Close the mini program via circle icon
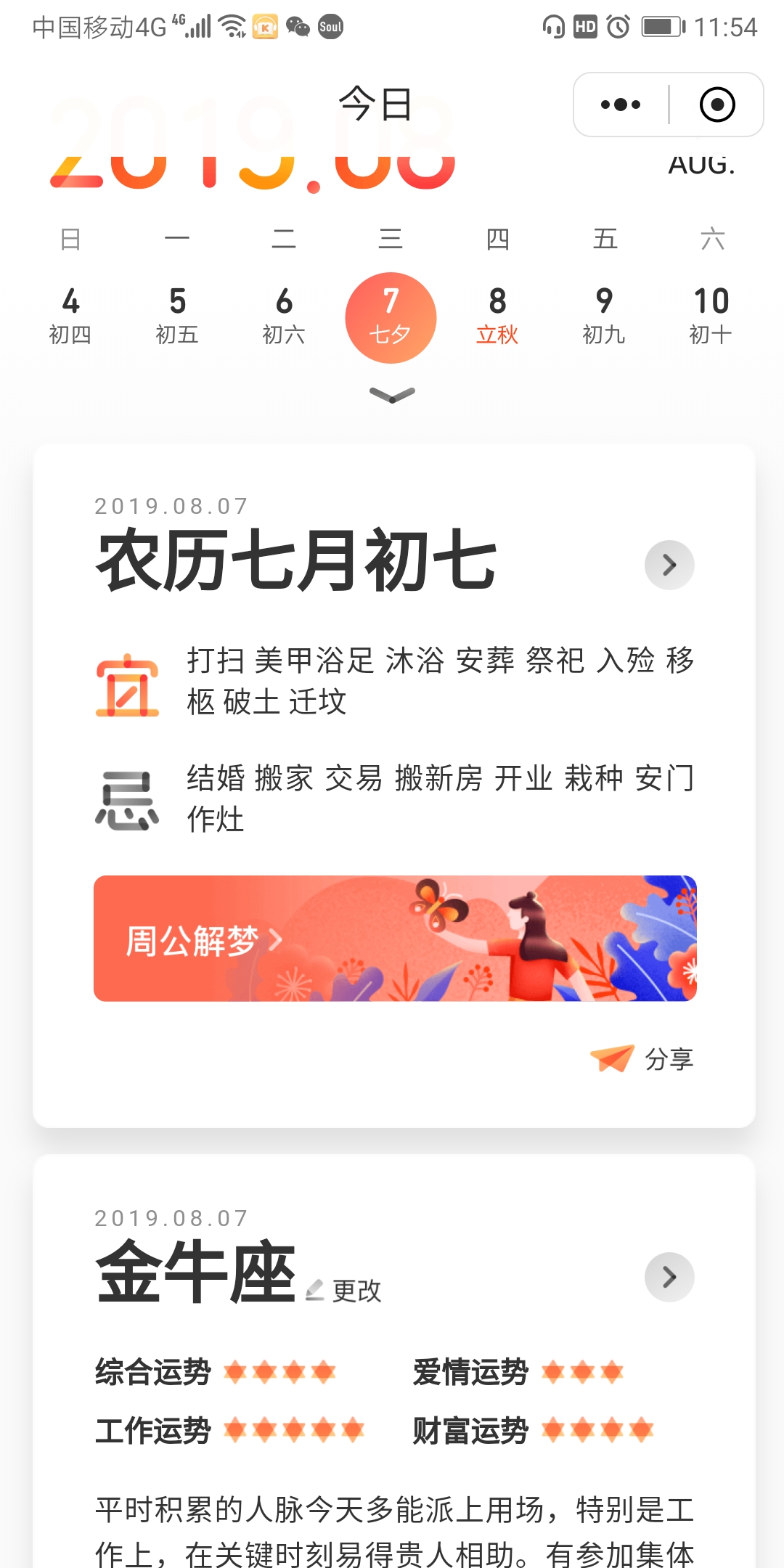The width and height of the screenshot is (784, 1568). (x=717, y=105)
